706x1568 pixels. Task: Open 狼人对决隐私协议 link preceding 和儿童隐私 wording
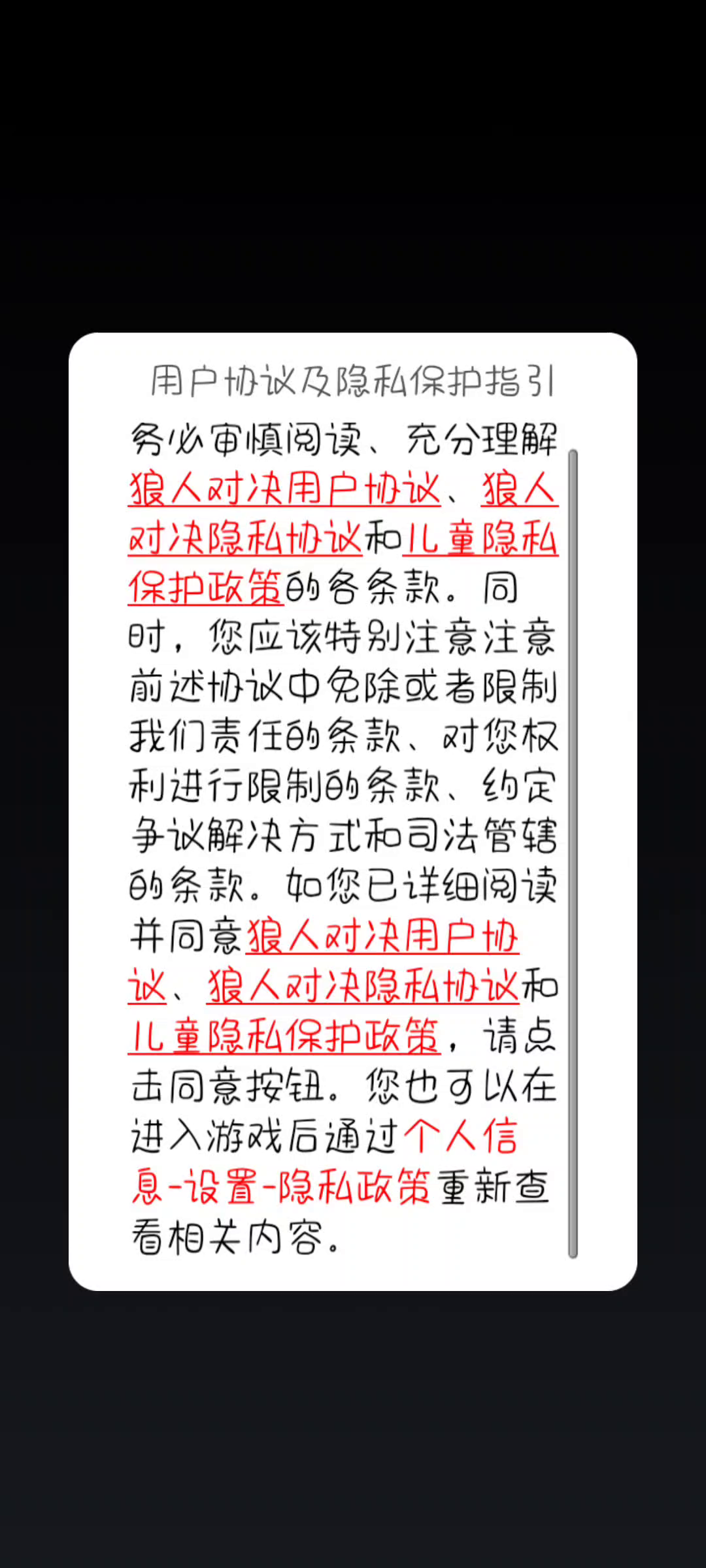point(246,538)
